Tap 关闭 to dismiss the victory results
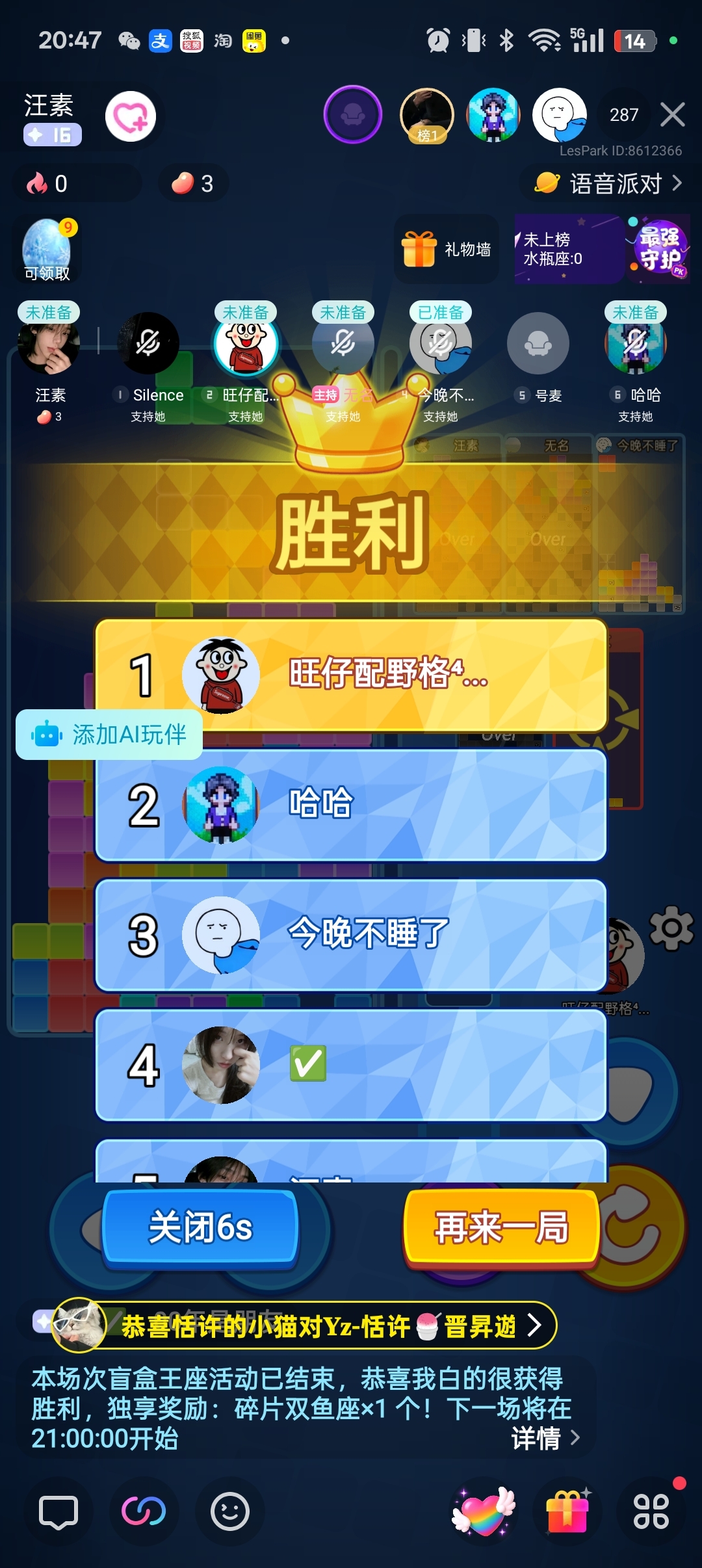The image size is (702, 1568). pos(200,1227)
